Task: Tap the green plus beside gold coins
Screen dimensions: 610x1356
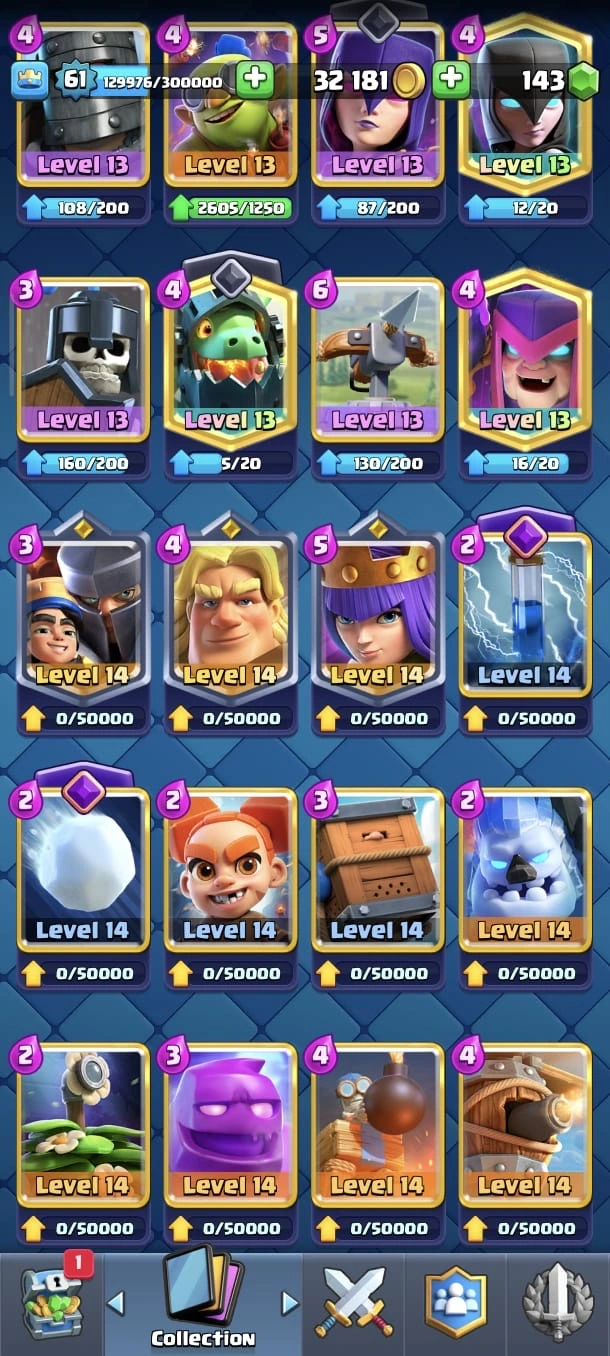Action: (452, 80)
